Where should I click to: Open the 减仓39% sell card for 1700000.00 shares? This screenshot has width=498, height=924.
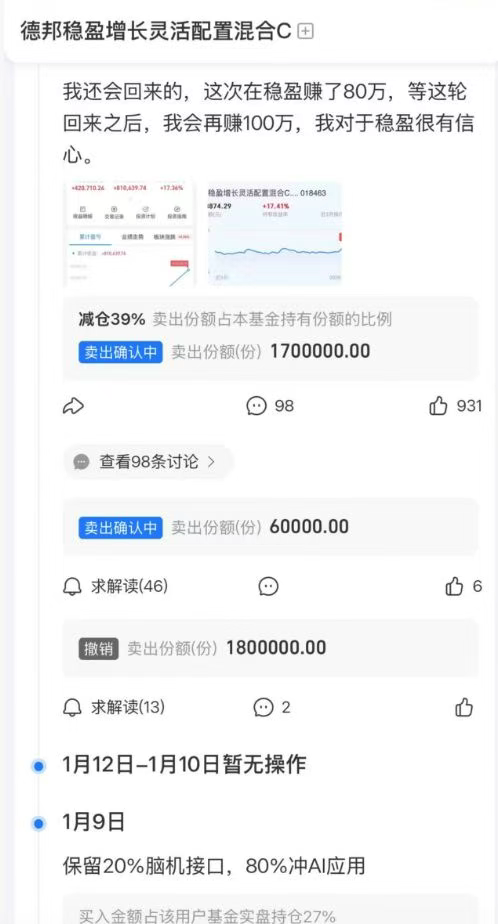pos(271,338)
